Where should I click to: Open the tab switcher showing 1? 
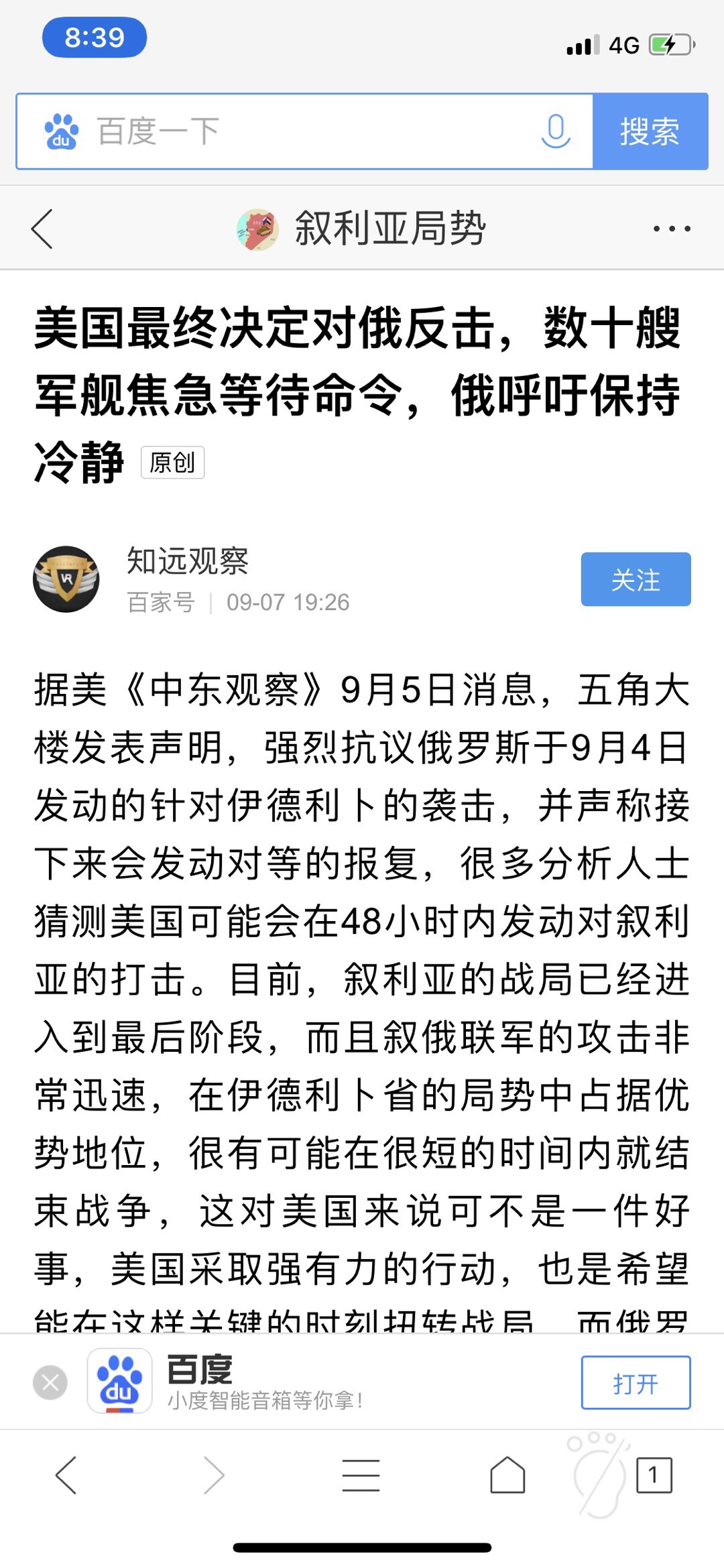654,1475
